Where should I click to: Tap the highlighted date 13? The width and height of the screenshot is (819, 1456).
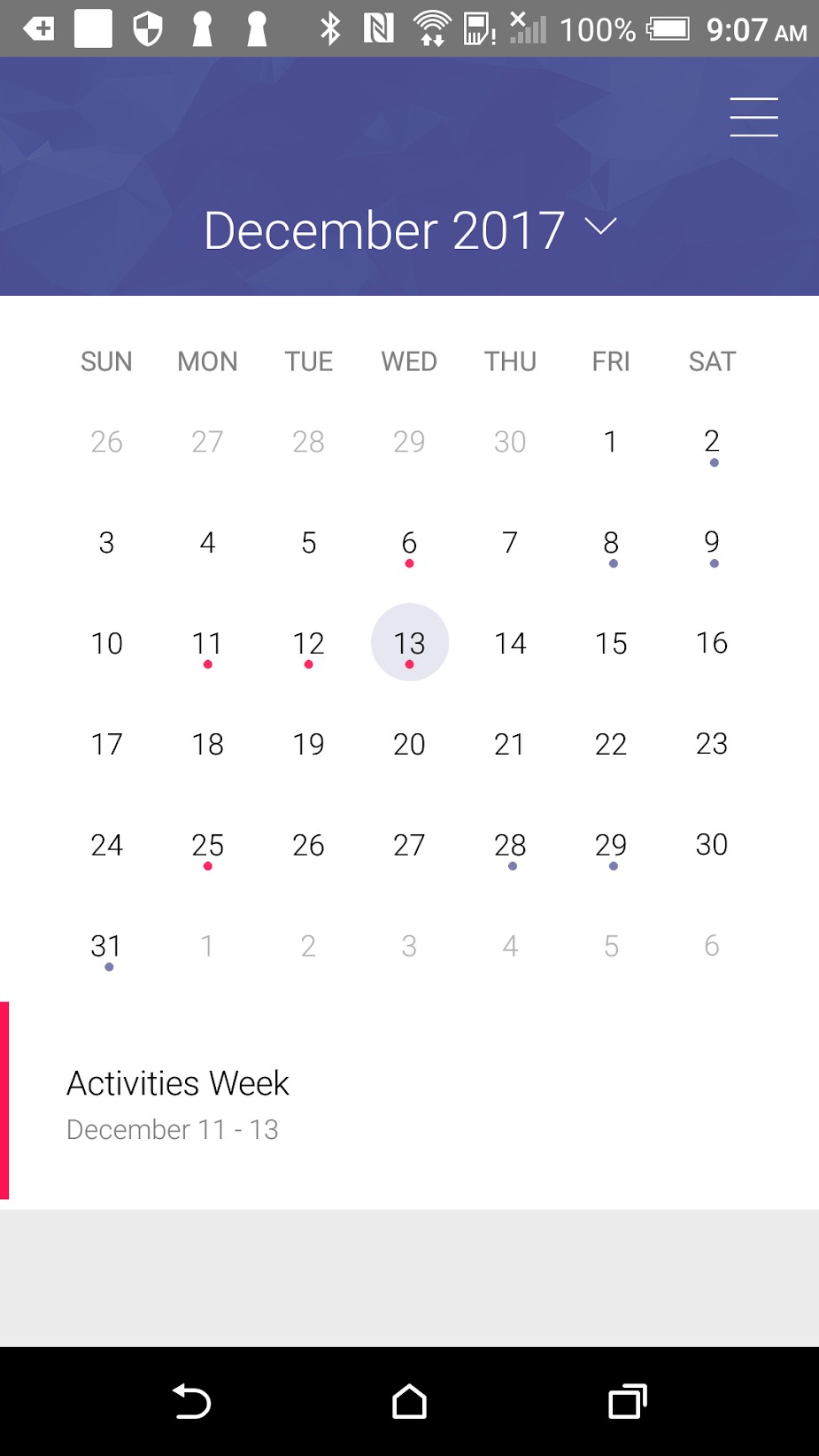(409, 643)
